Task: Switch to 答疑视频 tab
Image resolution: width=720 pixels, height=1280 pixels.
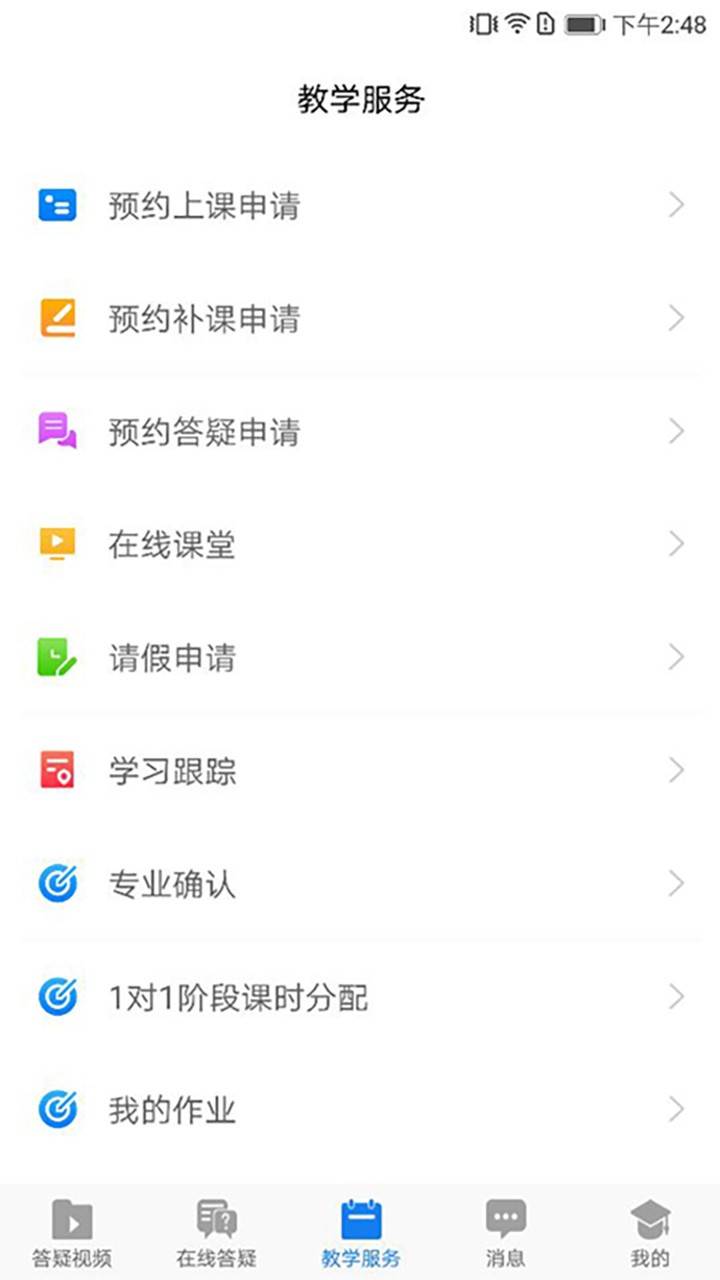Action: (72, 1234)
